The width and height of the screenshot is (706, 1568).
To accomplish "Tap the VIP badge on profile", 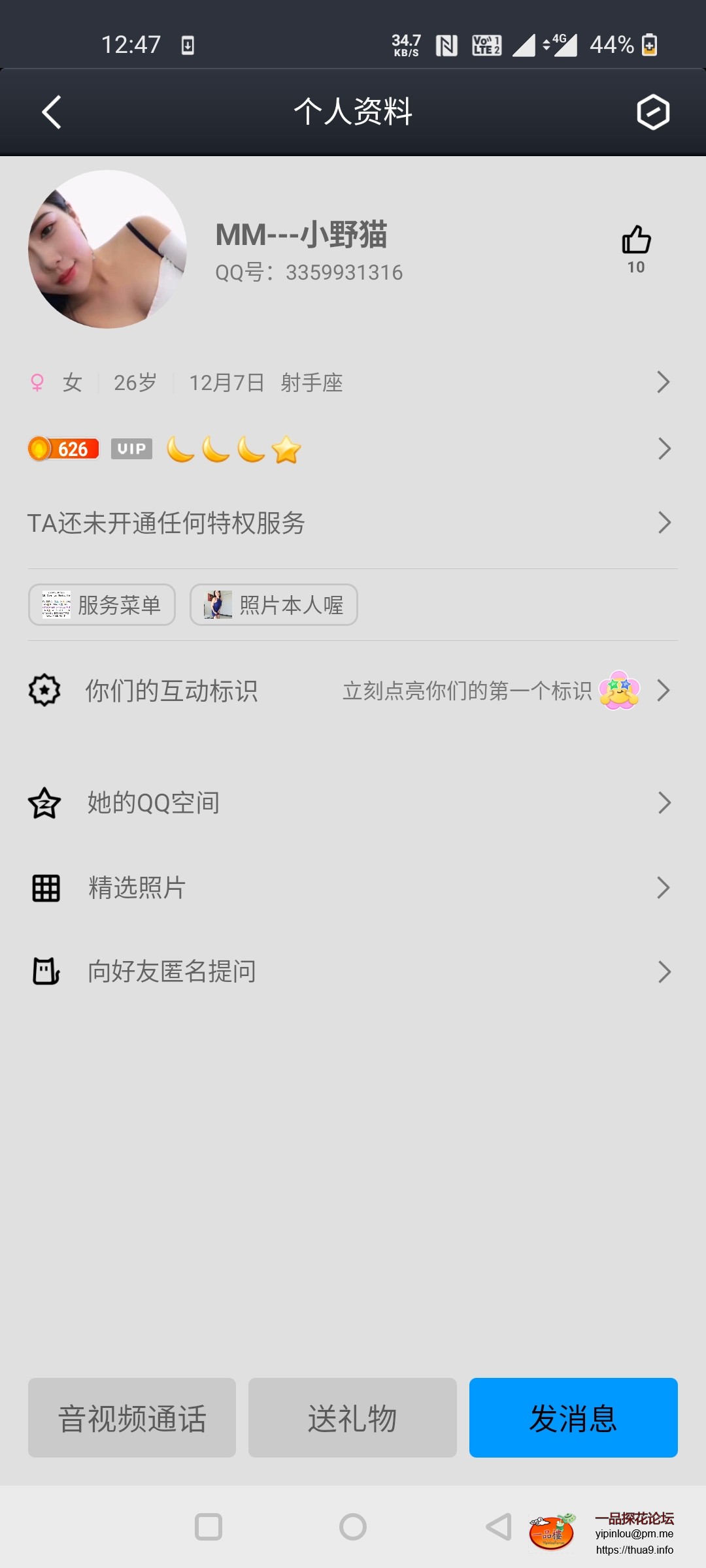I will pyautogui.click(x=131, y=449).
